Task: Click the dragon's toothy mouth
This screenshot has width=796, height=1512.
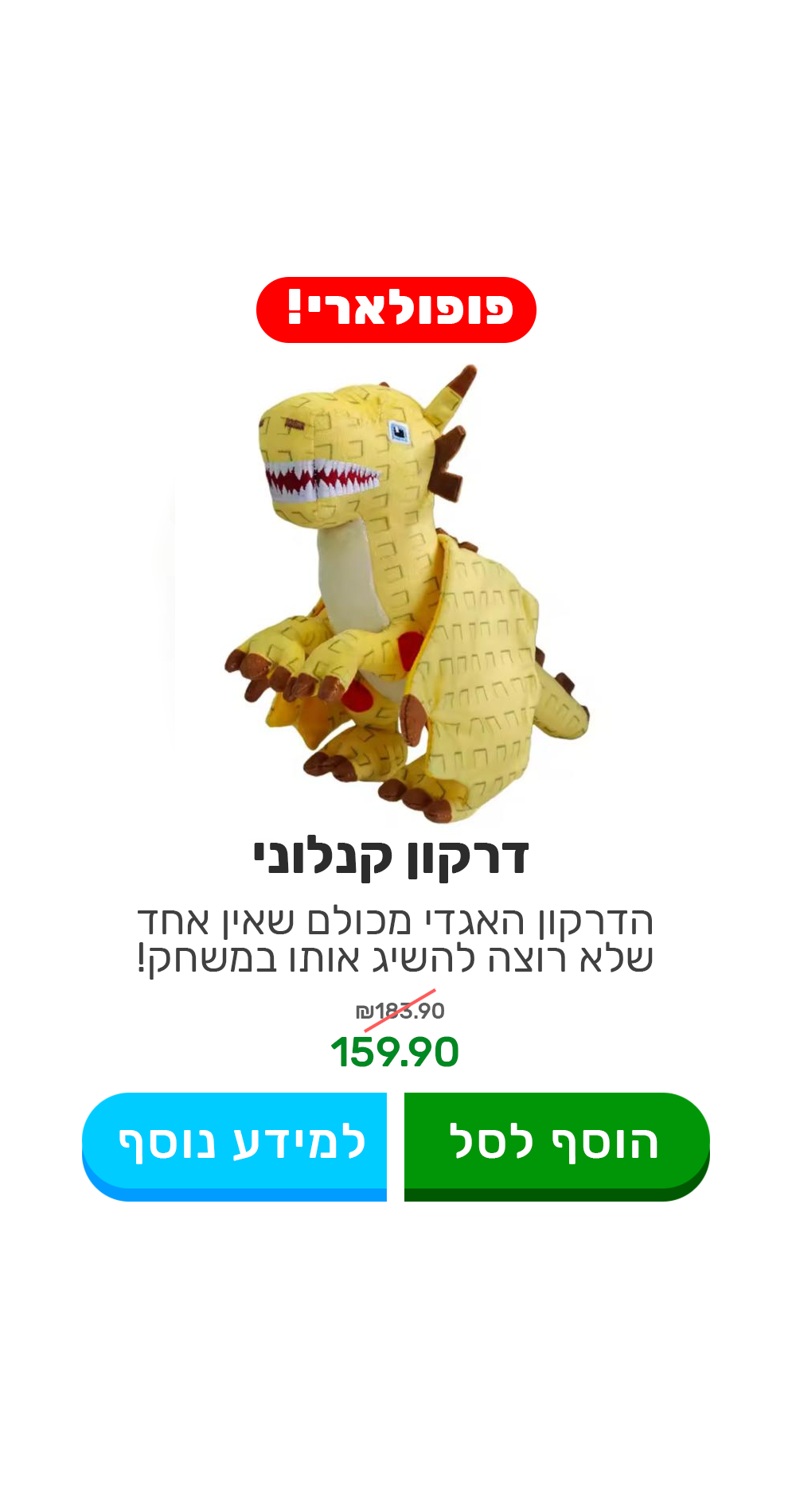Action: pyautogui.click(x=318, y=477)
